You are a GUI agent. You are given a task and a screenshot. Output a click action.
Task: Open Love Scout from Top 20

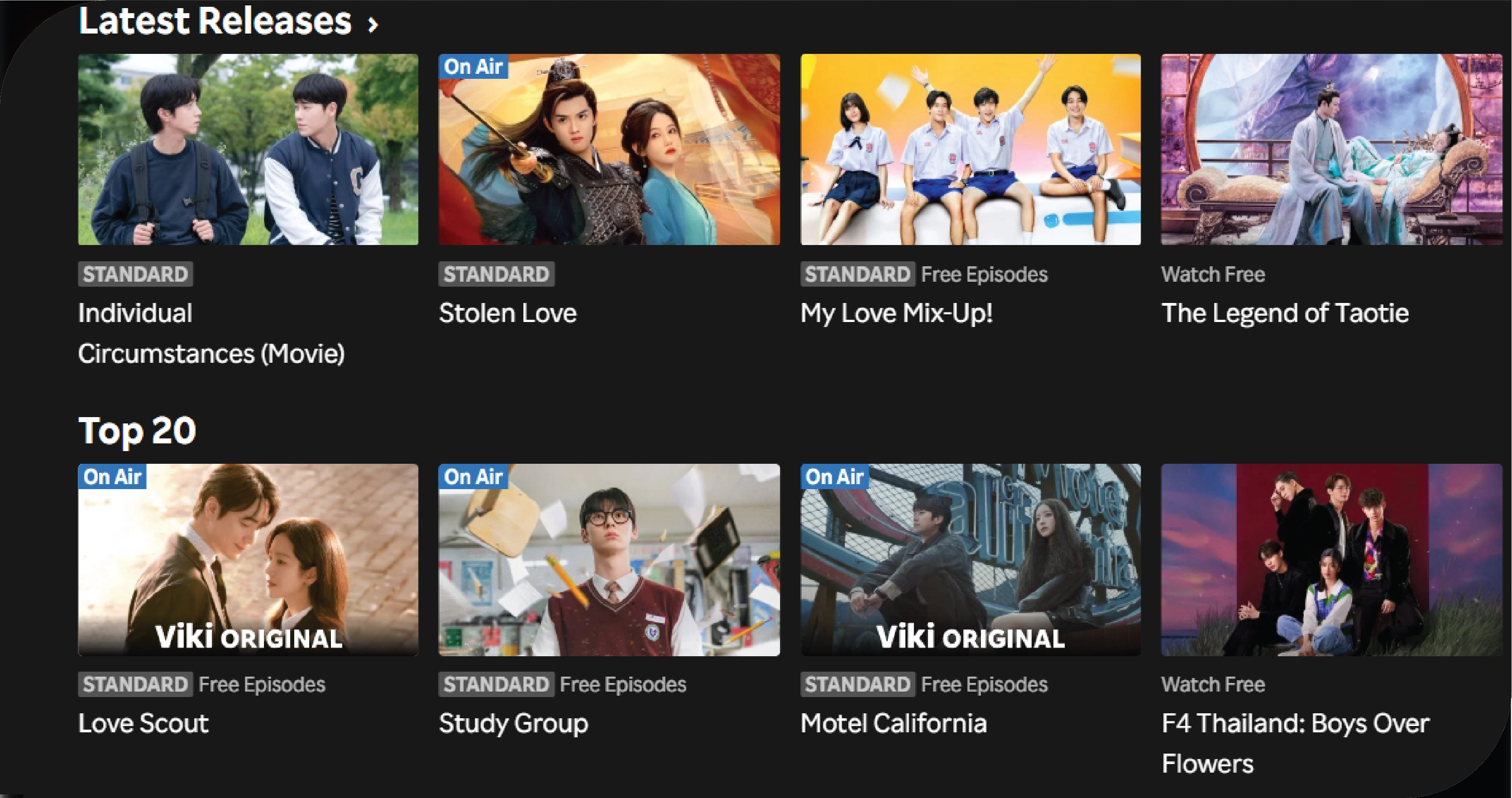coord(248,560)
